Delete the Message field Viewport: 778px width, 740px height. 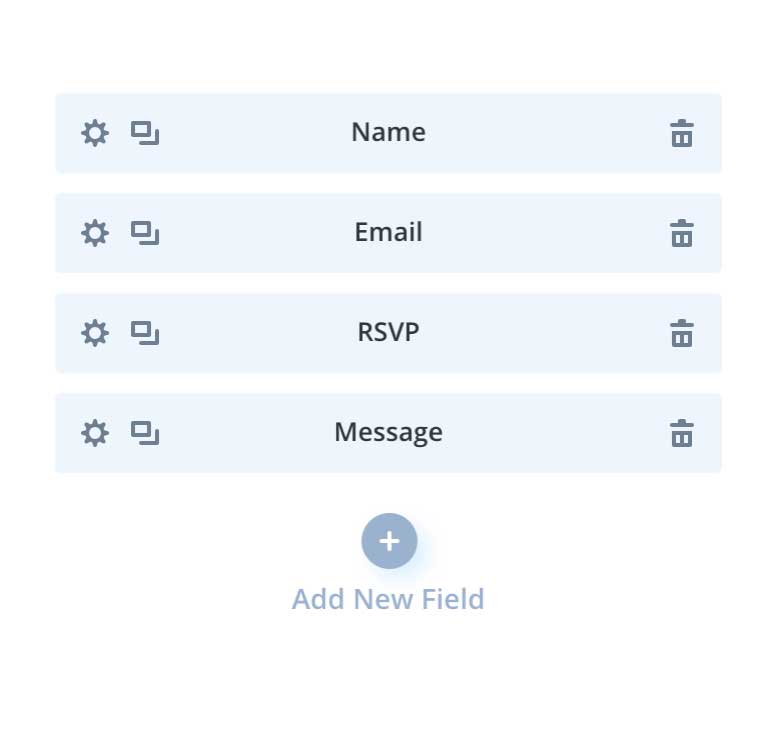coord(682,433)
